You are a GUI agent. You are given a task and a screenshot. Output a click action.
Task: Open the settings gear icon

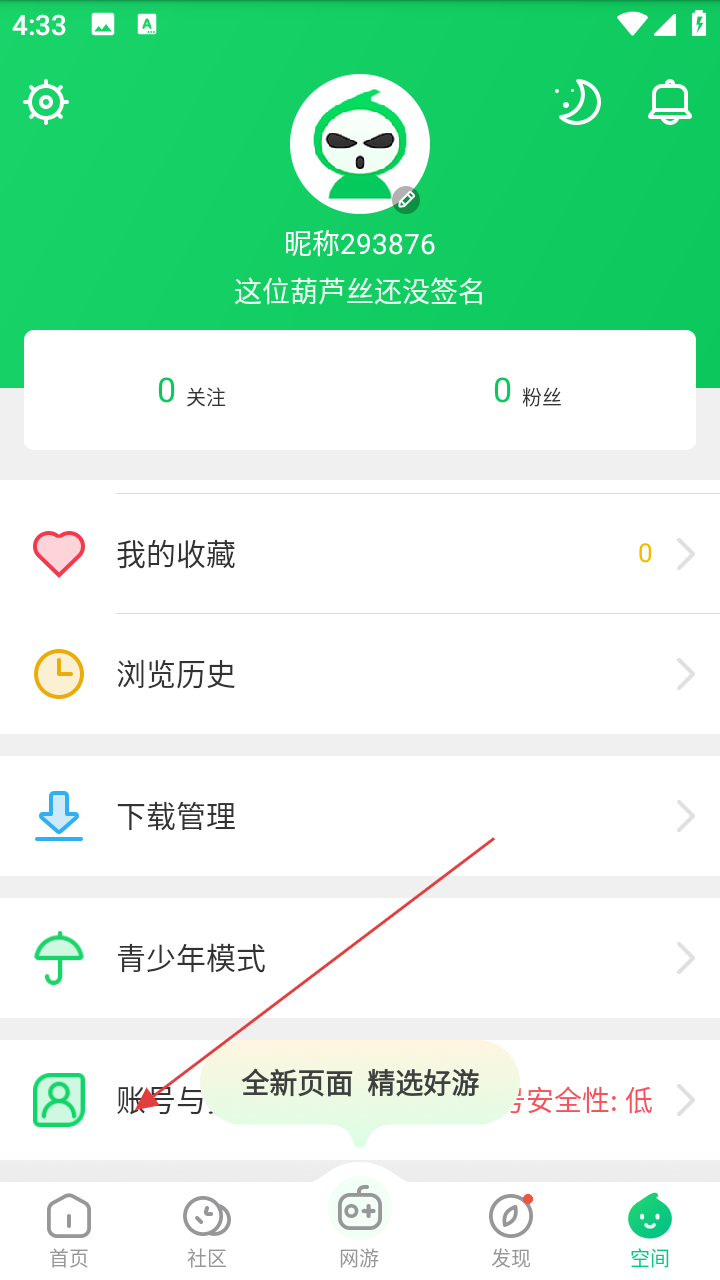coord(46,102)
